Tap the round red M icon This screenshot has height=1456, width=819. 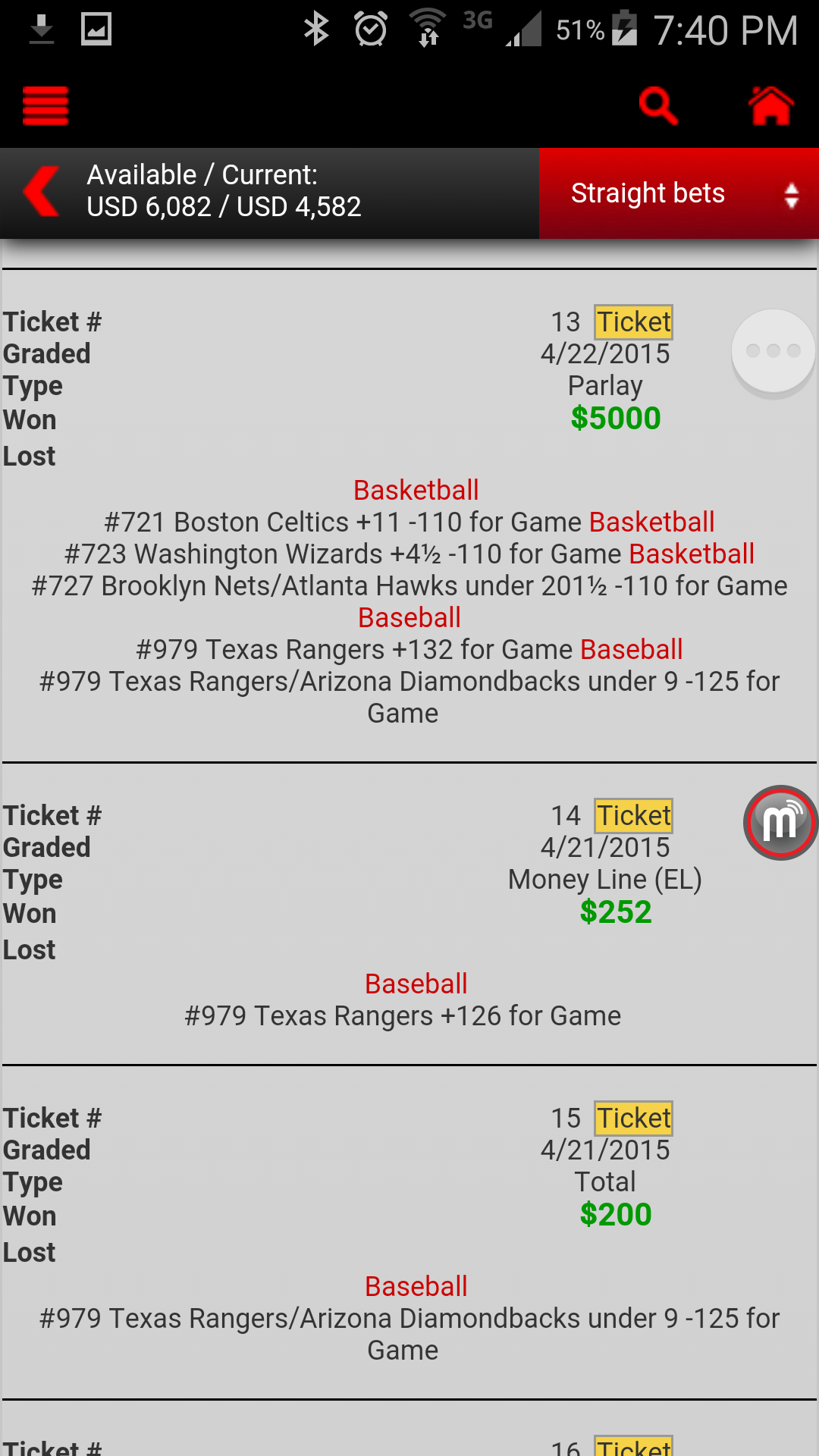tap(780, 823)
